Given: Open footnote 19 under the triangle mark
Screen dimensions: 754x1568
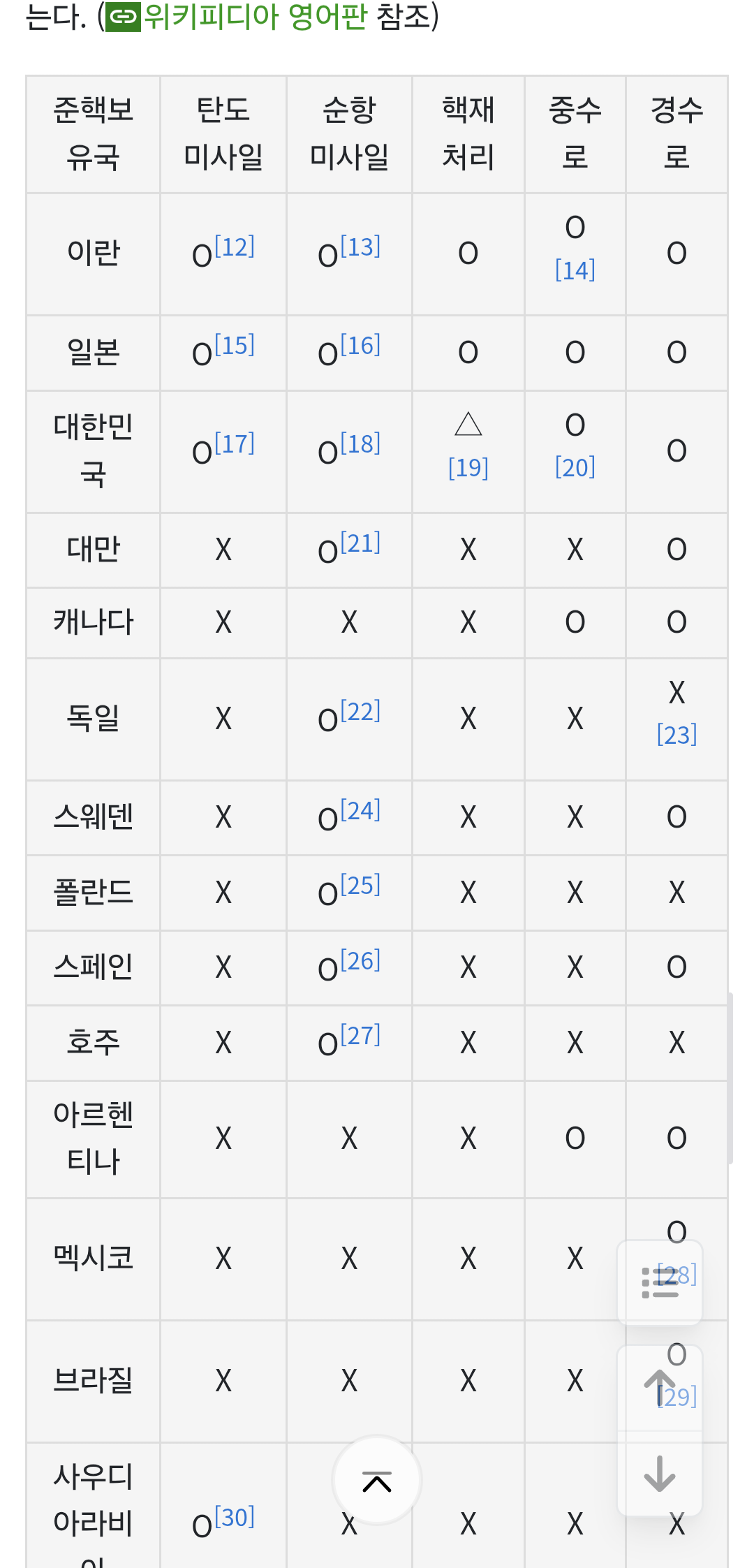Looking at the screenshot, I should tap(468, 468).
